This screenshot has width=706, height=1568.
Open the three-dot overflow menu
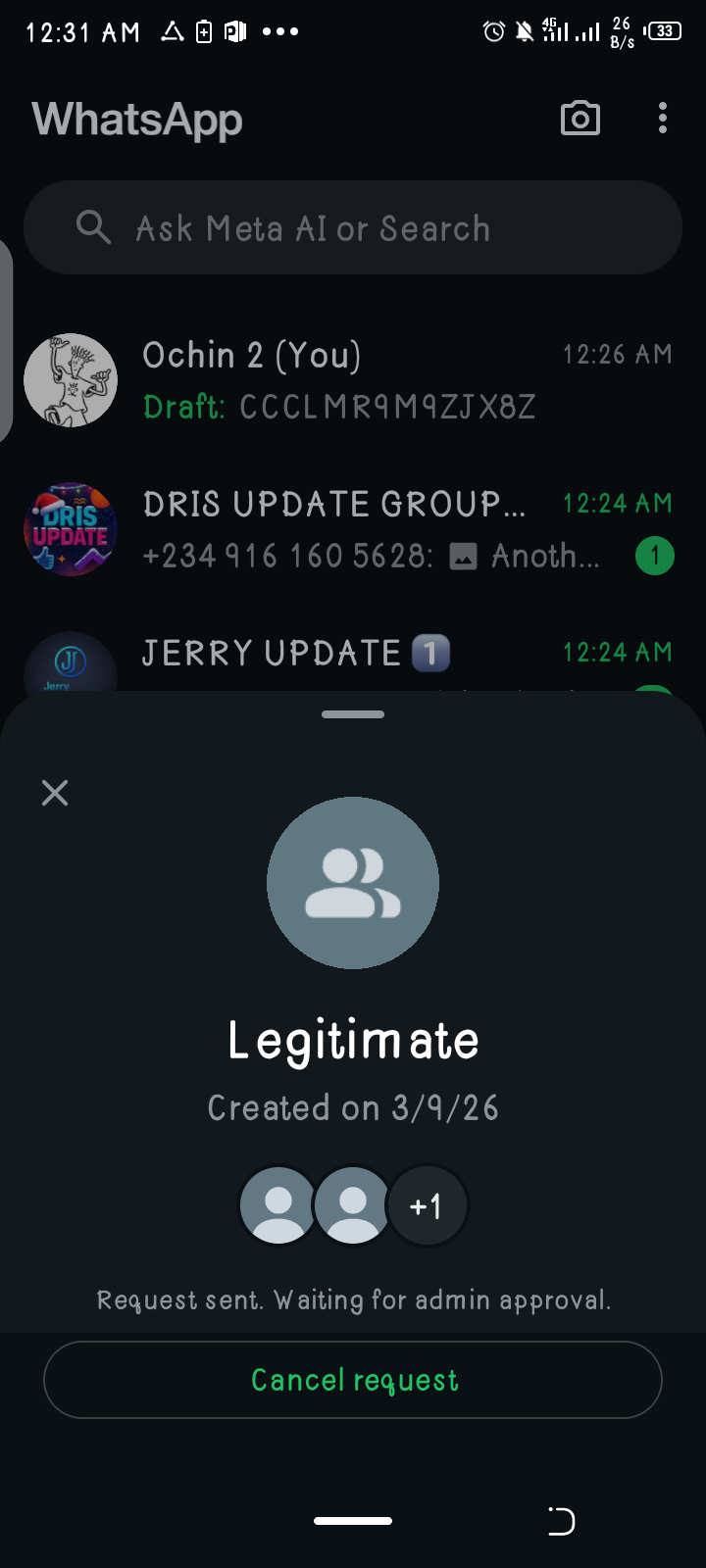tap(663, 119)
